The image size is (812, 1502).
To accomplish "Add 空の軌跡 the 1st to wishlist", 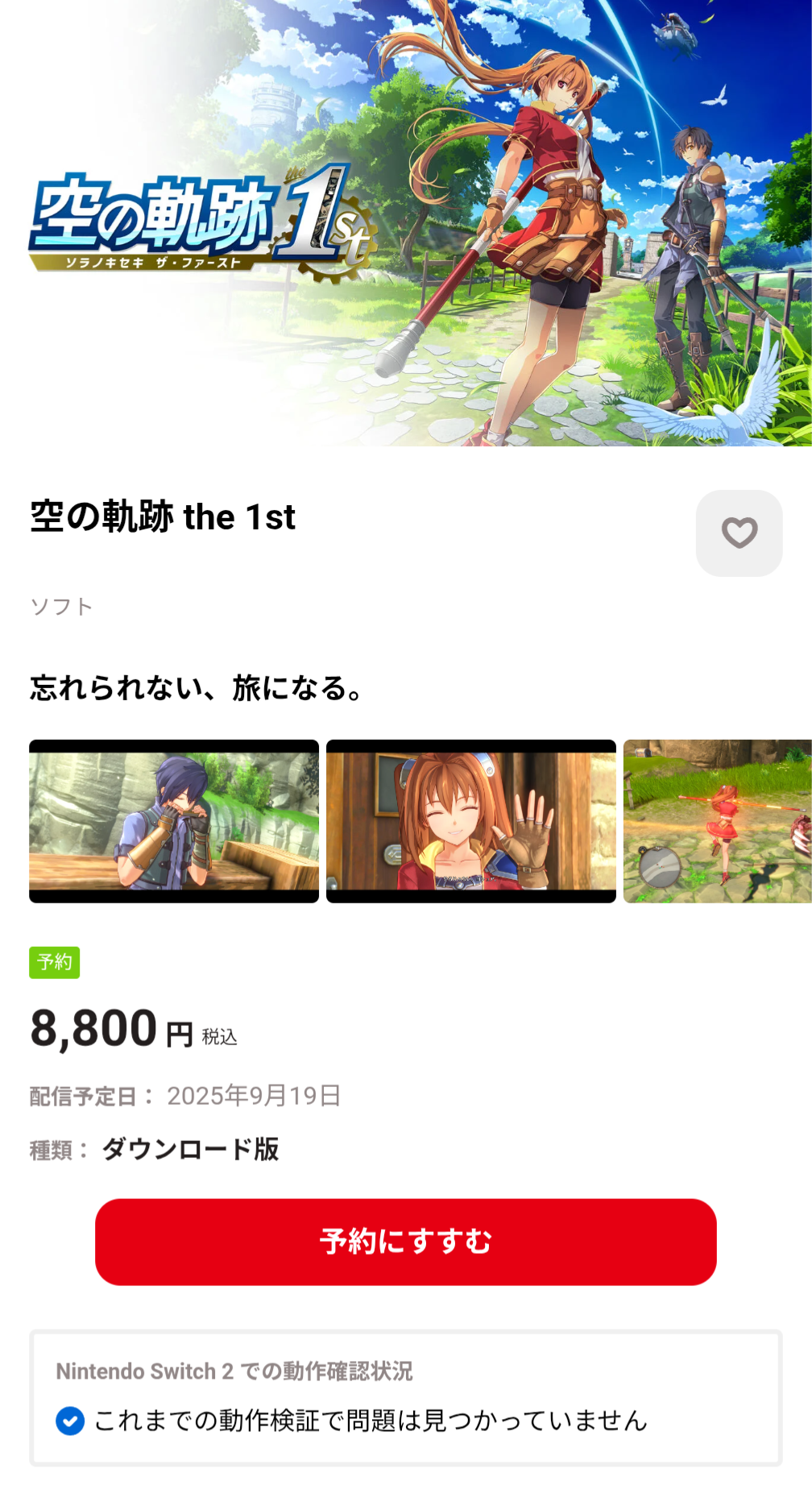I will (x=739, y=533).
